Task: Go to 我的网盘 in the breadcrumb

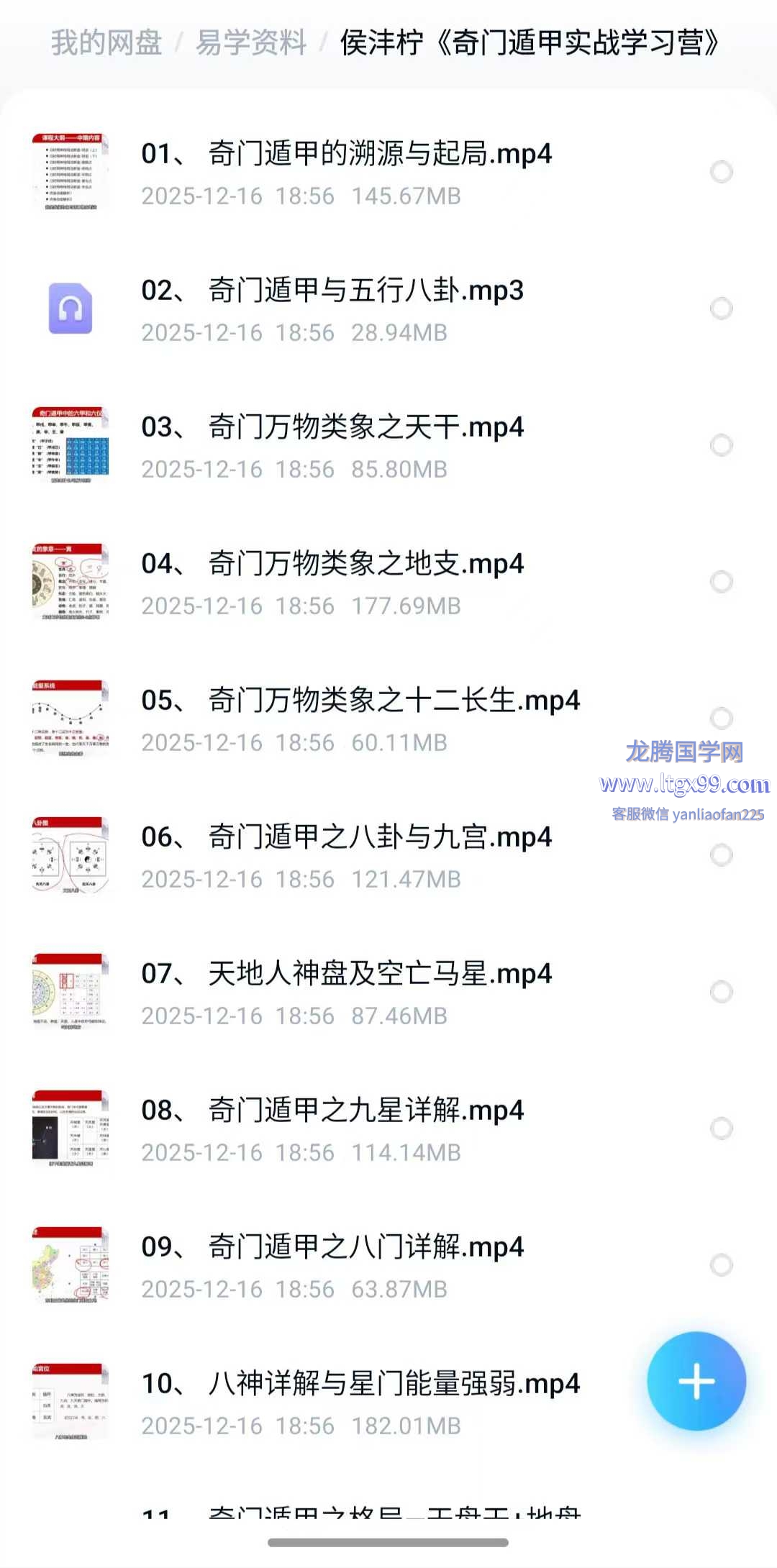Action: pyautogui.click(x=106, y=43)
